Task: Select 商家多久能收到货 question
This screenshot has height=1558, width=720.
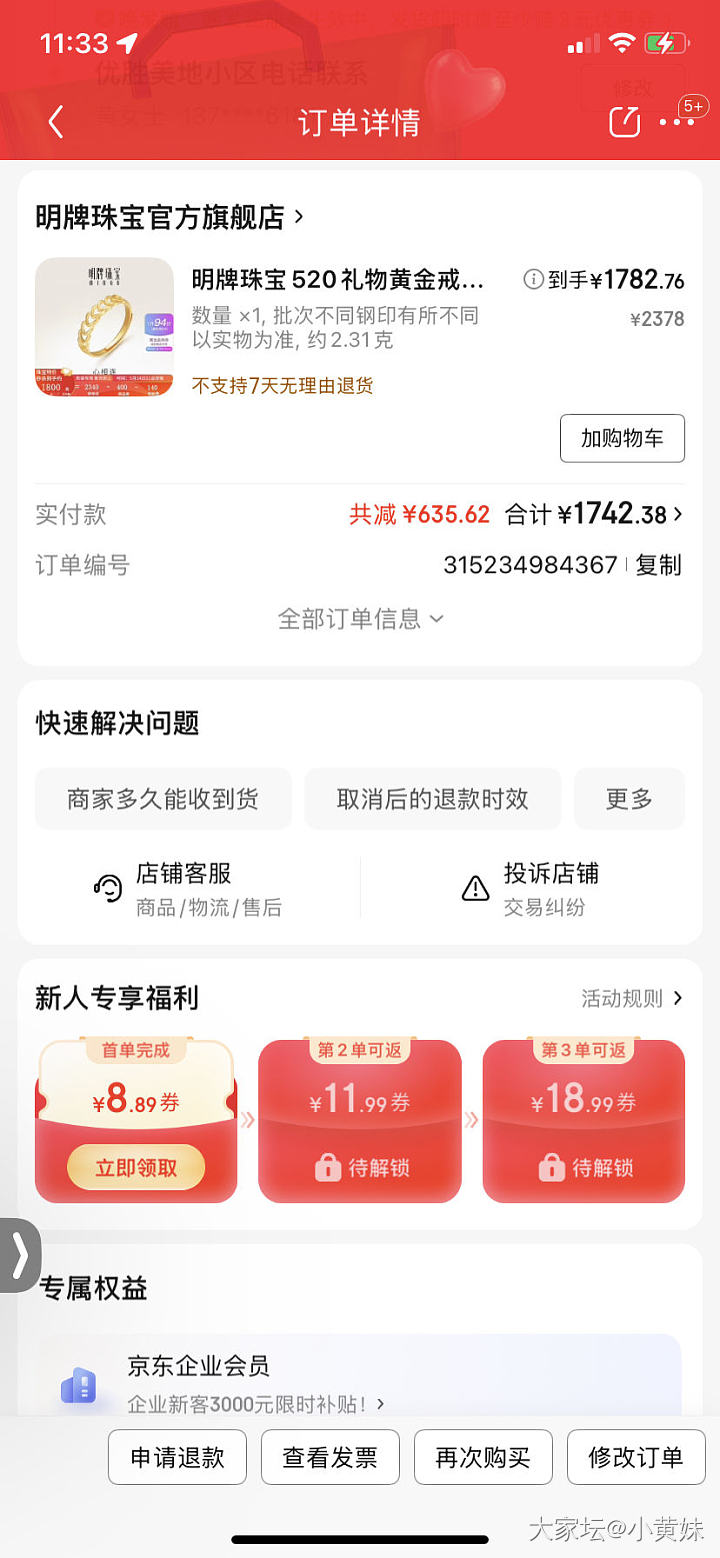Action: pyautogui.click(x=163, y=799)
